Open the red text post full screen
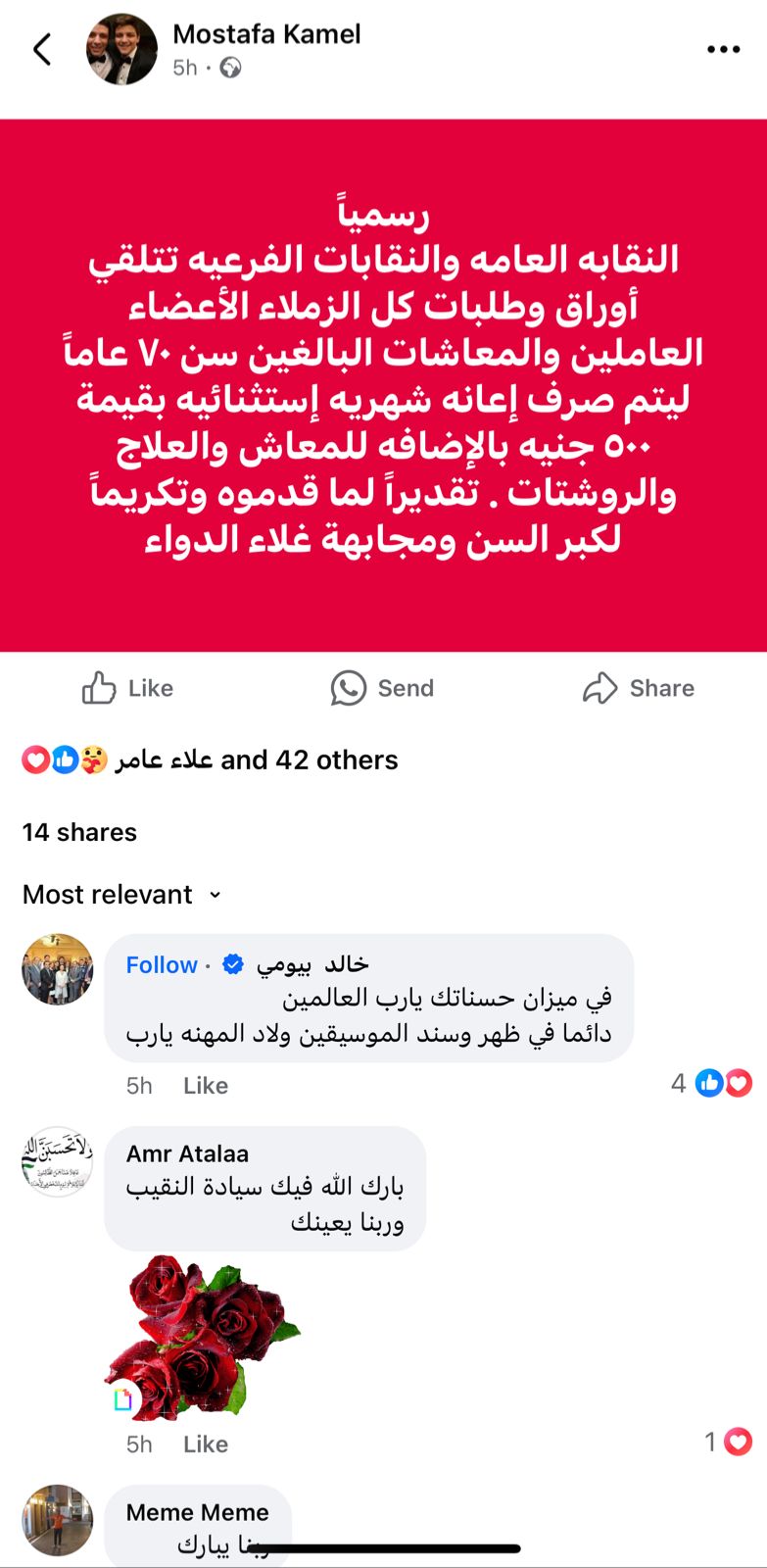This screenshot has height=1568, width=767. pos(383,385)
